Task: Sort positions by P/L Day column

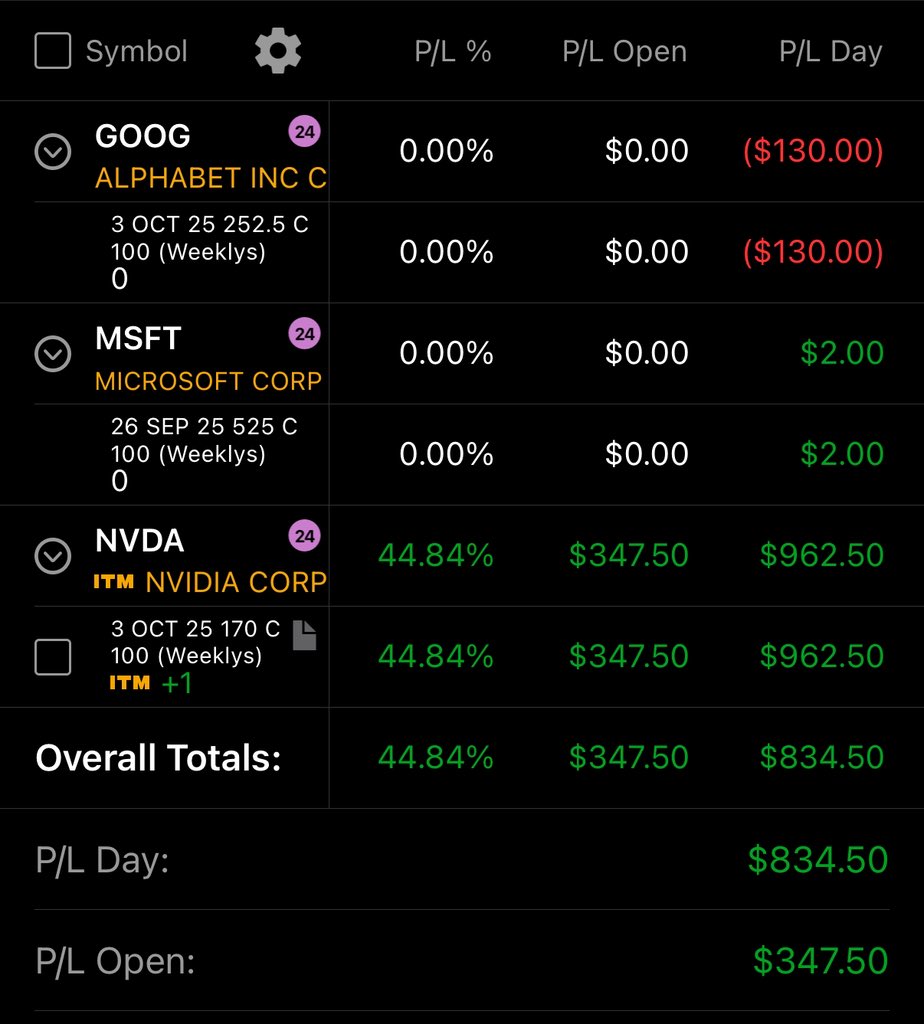Action: click(x=830, y=52)
